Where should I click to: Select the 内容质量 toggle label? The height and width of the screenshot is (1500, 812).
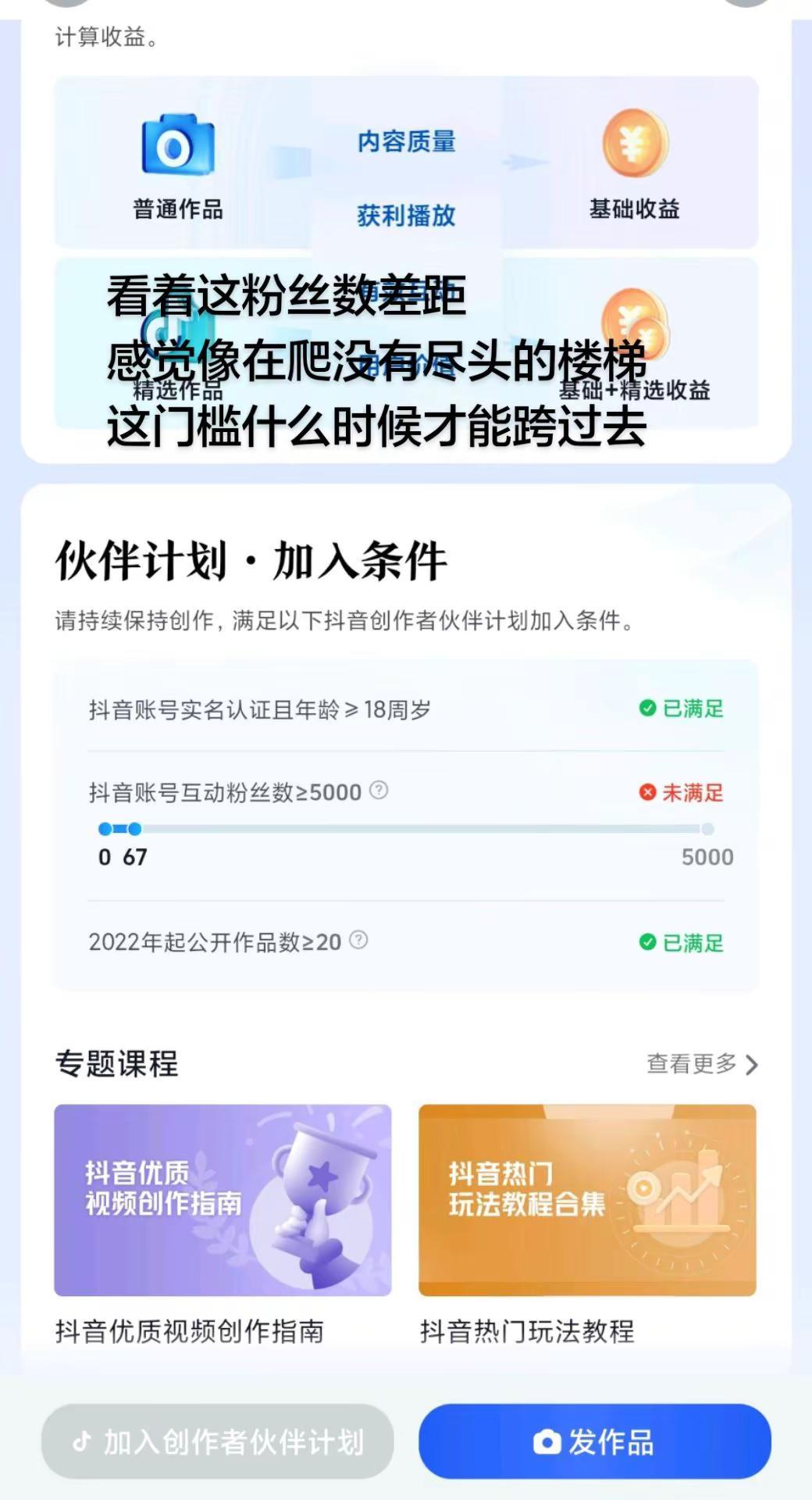tap(407, 142)
